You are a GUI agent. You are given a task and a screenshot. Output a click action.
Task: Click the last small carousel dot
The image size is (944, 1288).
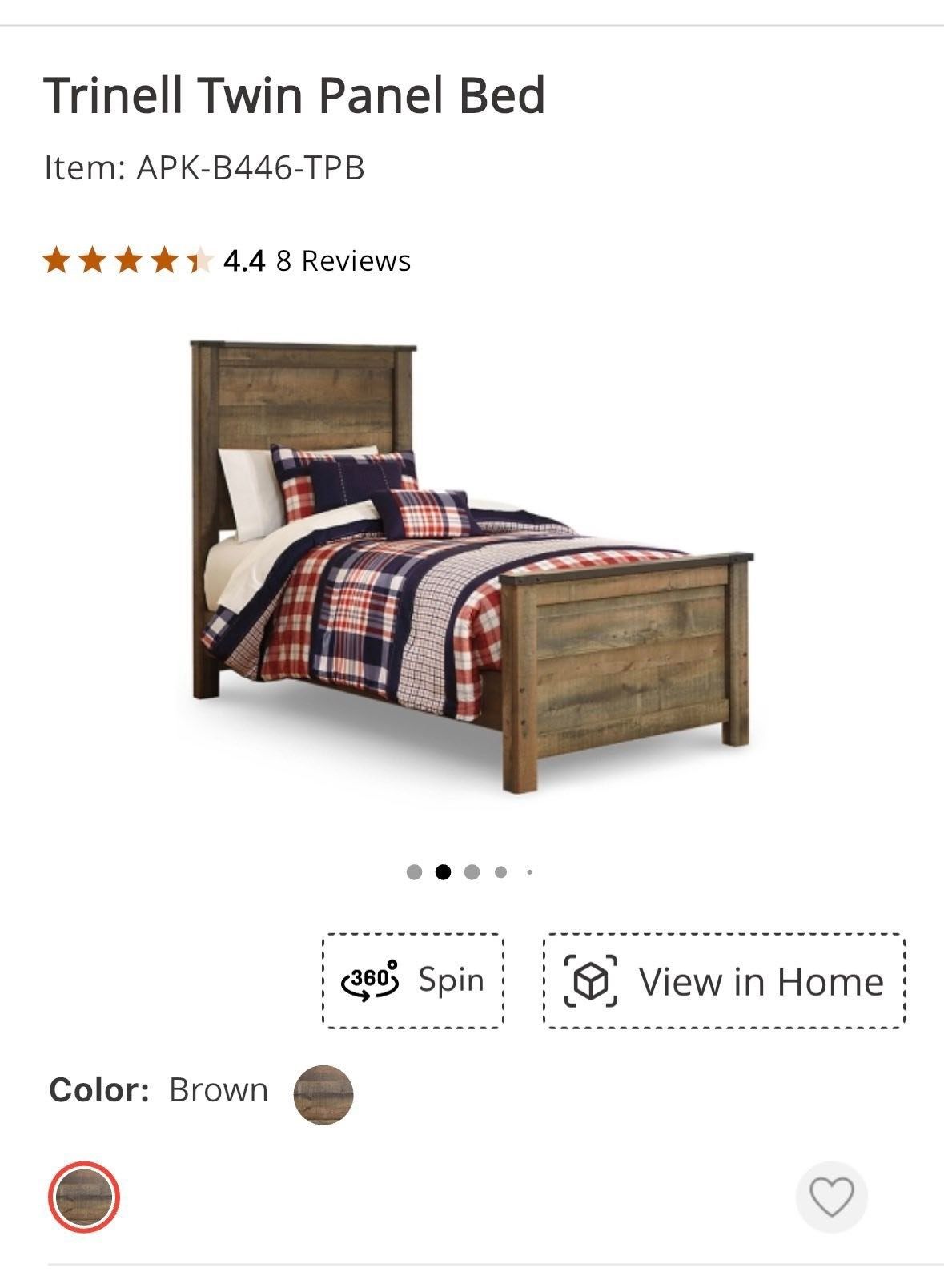click(x=530, y=871)
